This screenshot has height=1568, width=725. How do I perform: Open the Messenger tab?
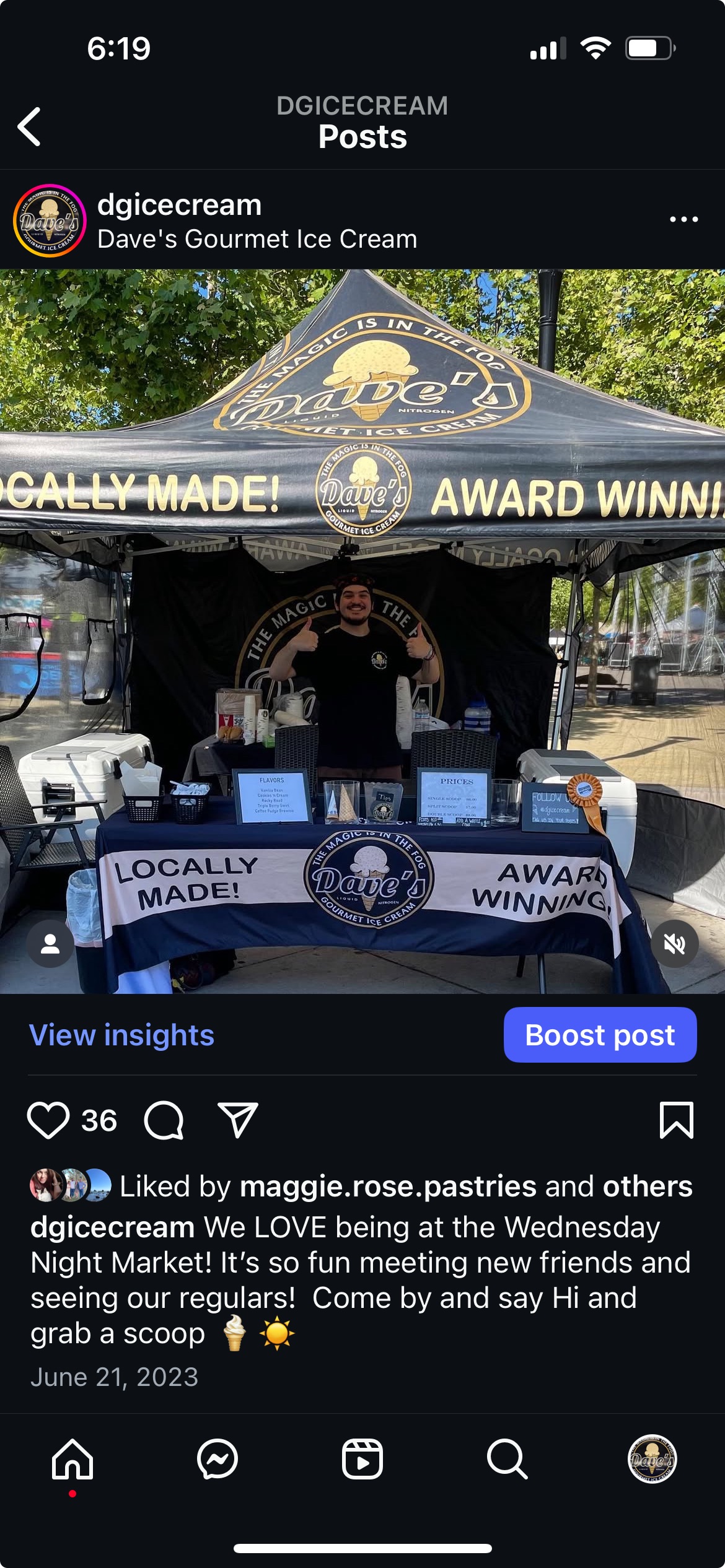pyautogui.click(x=217, y=1459)
